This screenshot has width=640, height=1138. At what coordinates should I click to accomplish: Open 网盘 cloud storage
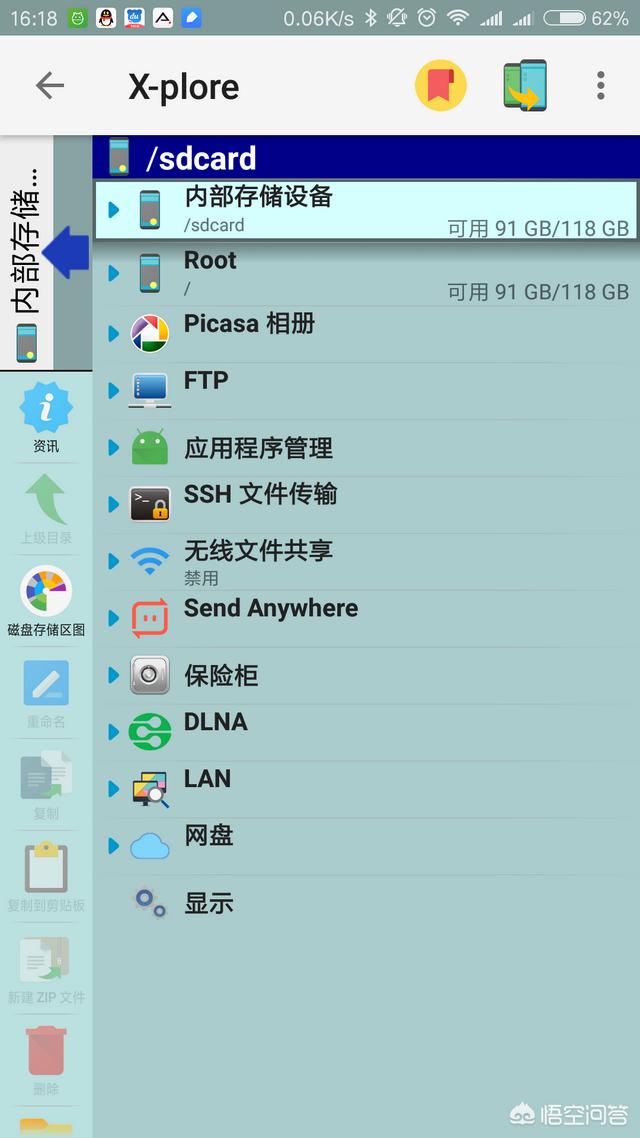(x=366, y=846)
